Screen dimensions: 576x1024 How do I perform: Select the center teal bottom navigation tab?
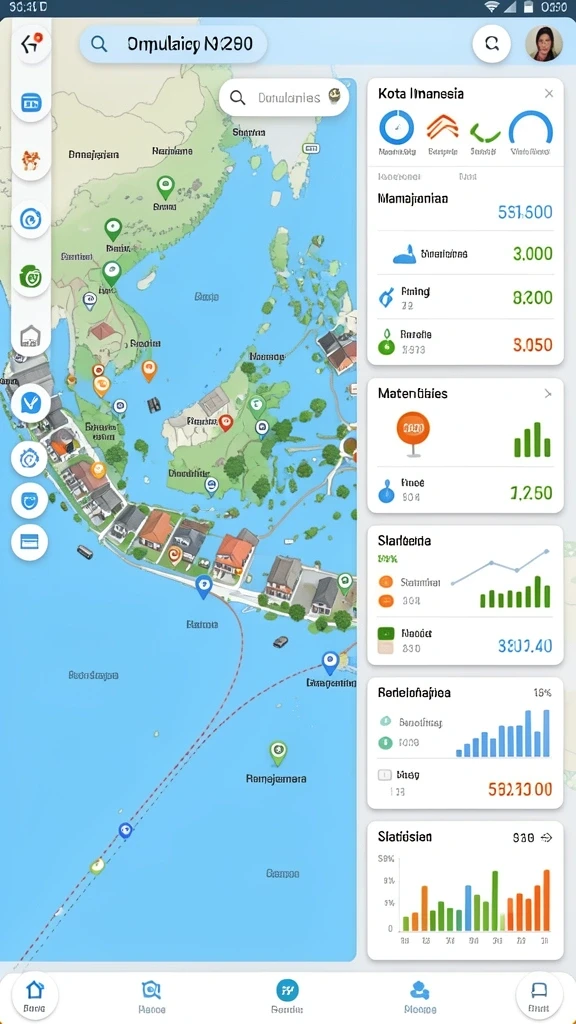click(x=287, y=997)
